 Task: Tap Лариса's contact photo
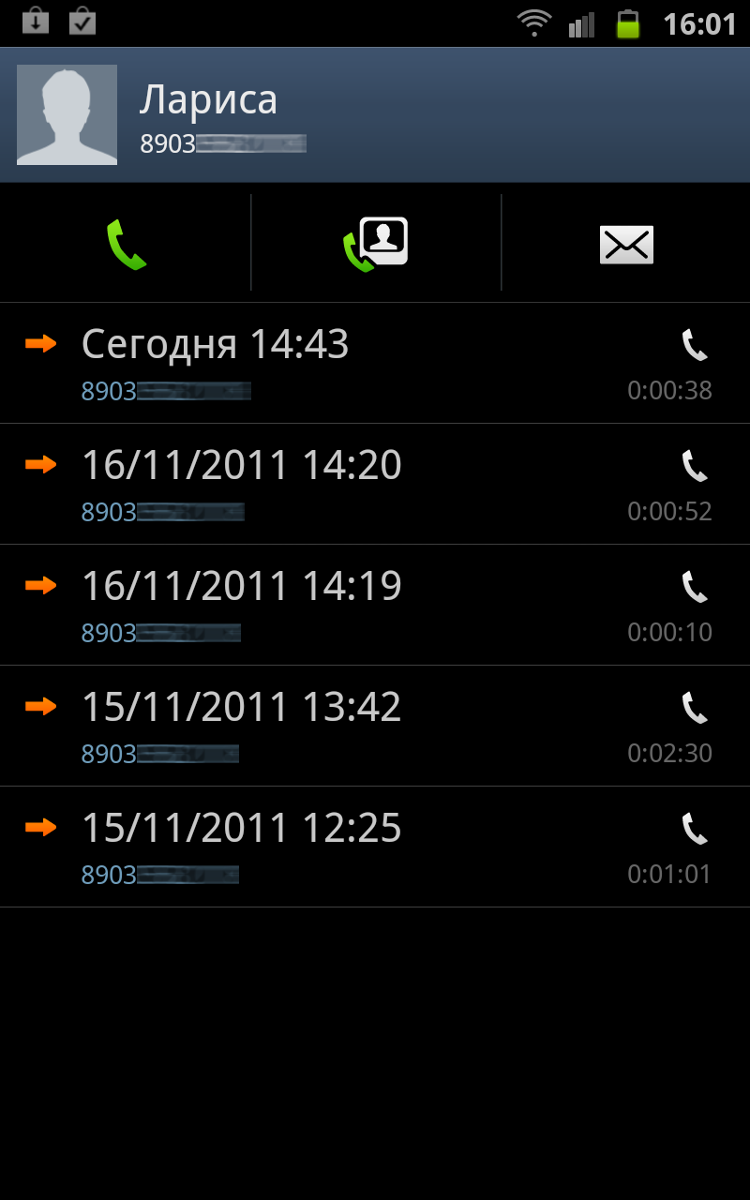click(67, 115)
